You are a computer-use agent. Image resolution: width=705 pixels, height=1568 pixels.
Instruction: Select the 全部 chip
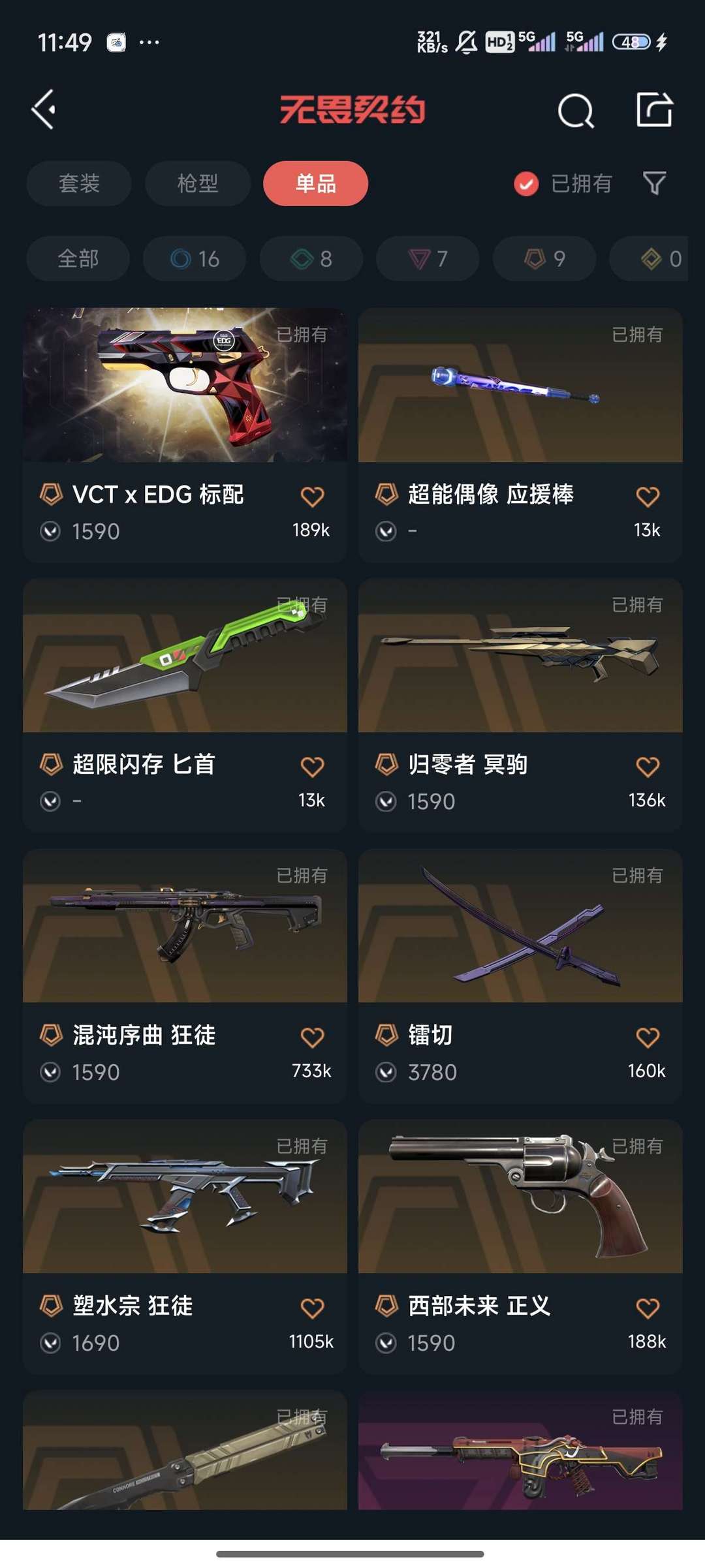(78, 259)
